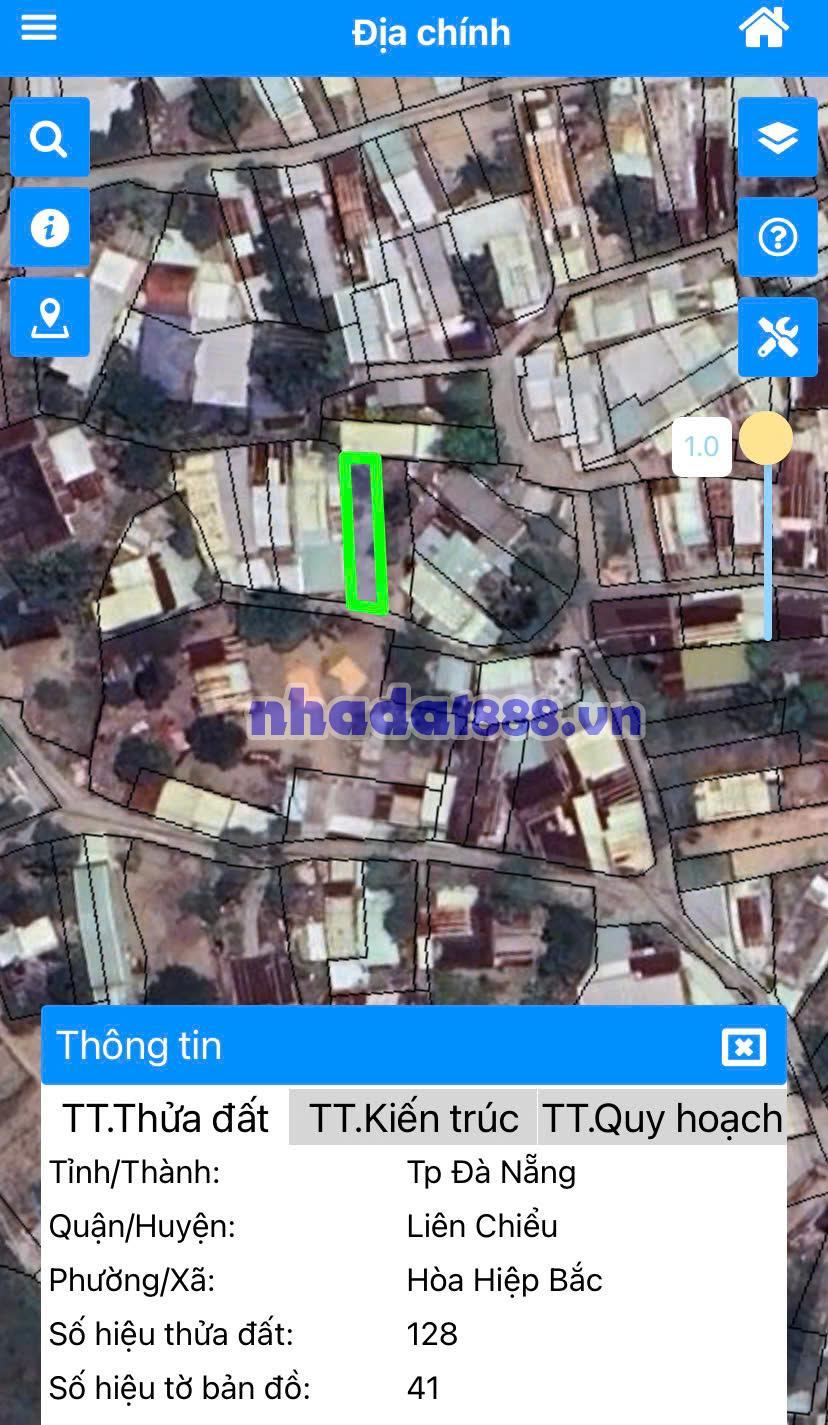Switch to the TT.Quy hoạch tab
The image size is (828, 1425).
click(x=662, y=1118)
